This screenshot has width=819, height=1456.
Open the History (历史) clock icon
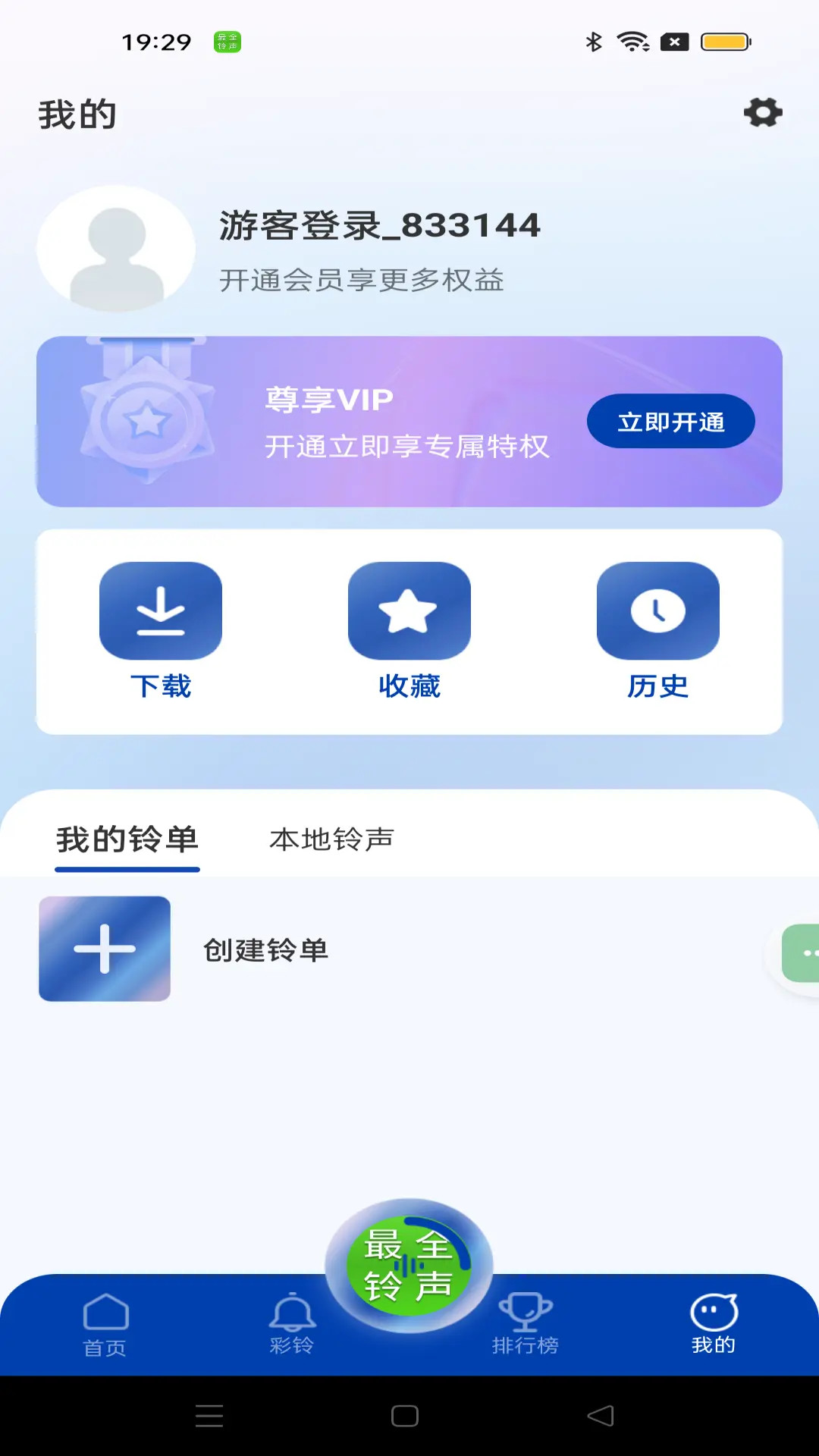point(657,609)
